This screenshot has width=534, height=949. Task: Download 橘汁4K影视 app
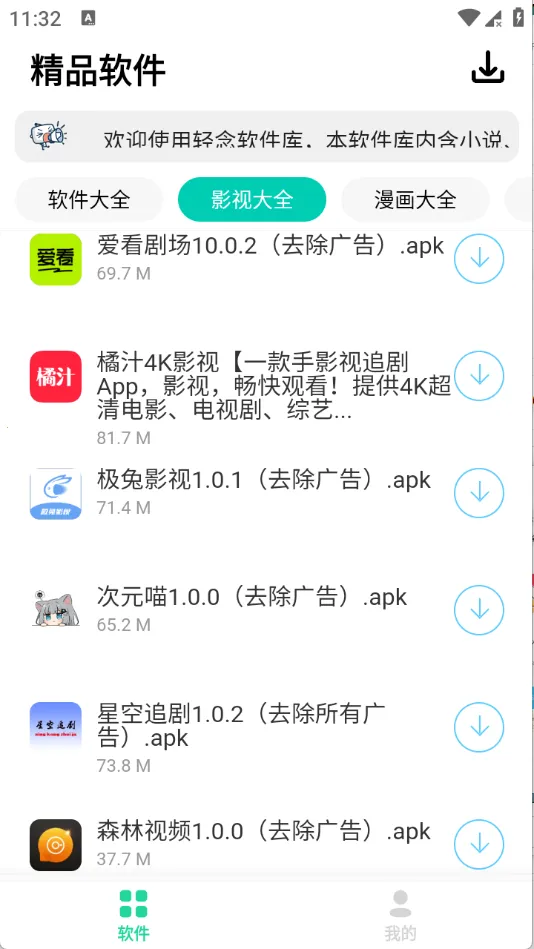pyautogui.click(x=479, y=376)
